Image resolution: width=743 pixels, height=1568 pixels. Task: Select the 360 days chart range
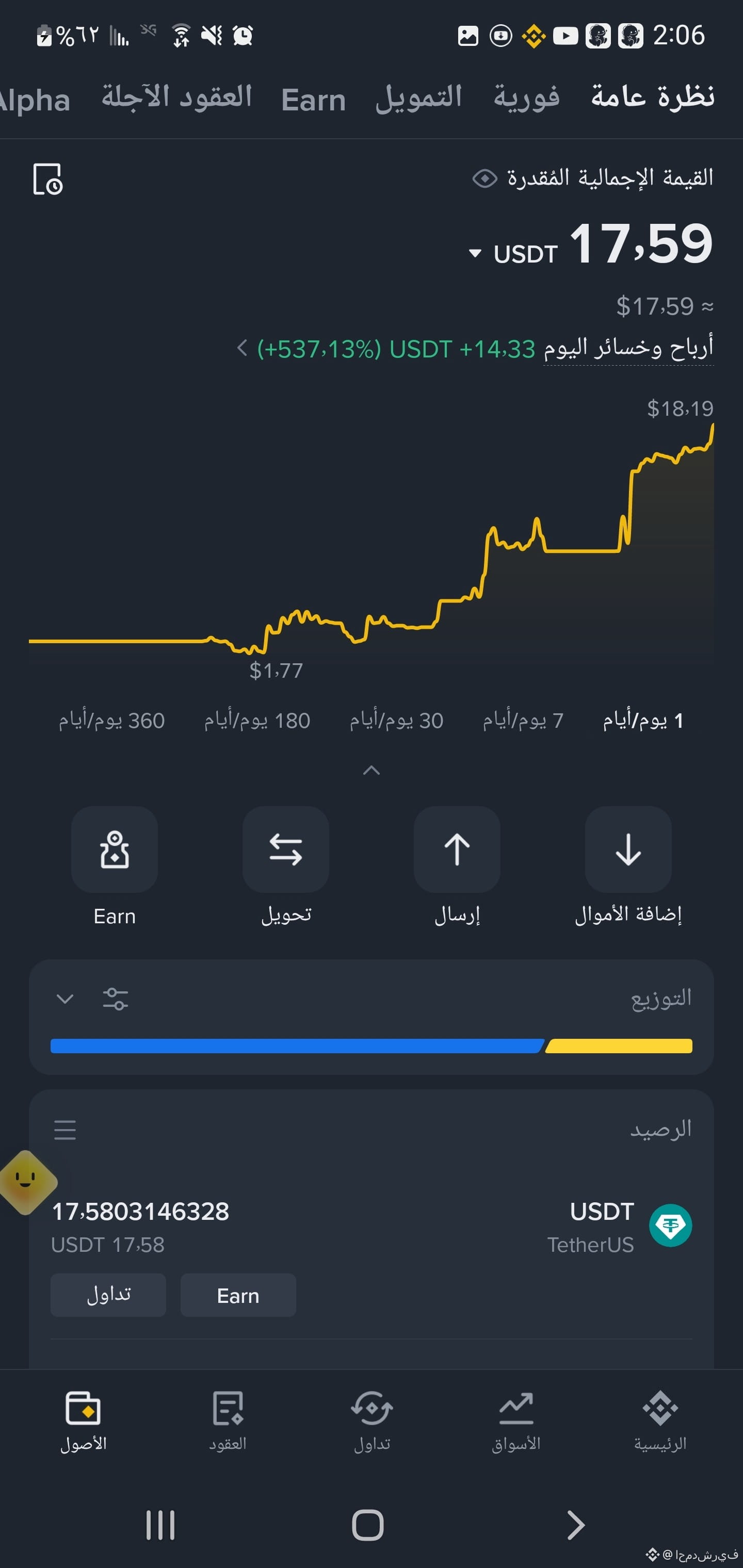tap(111, 721)
